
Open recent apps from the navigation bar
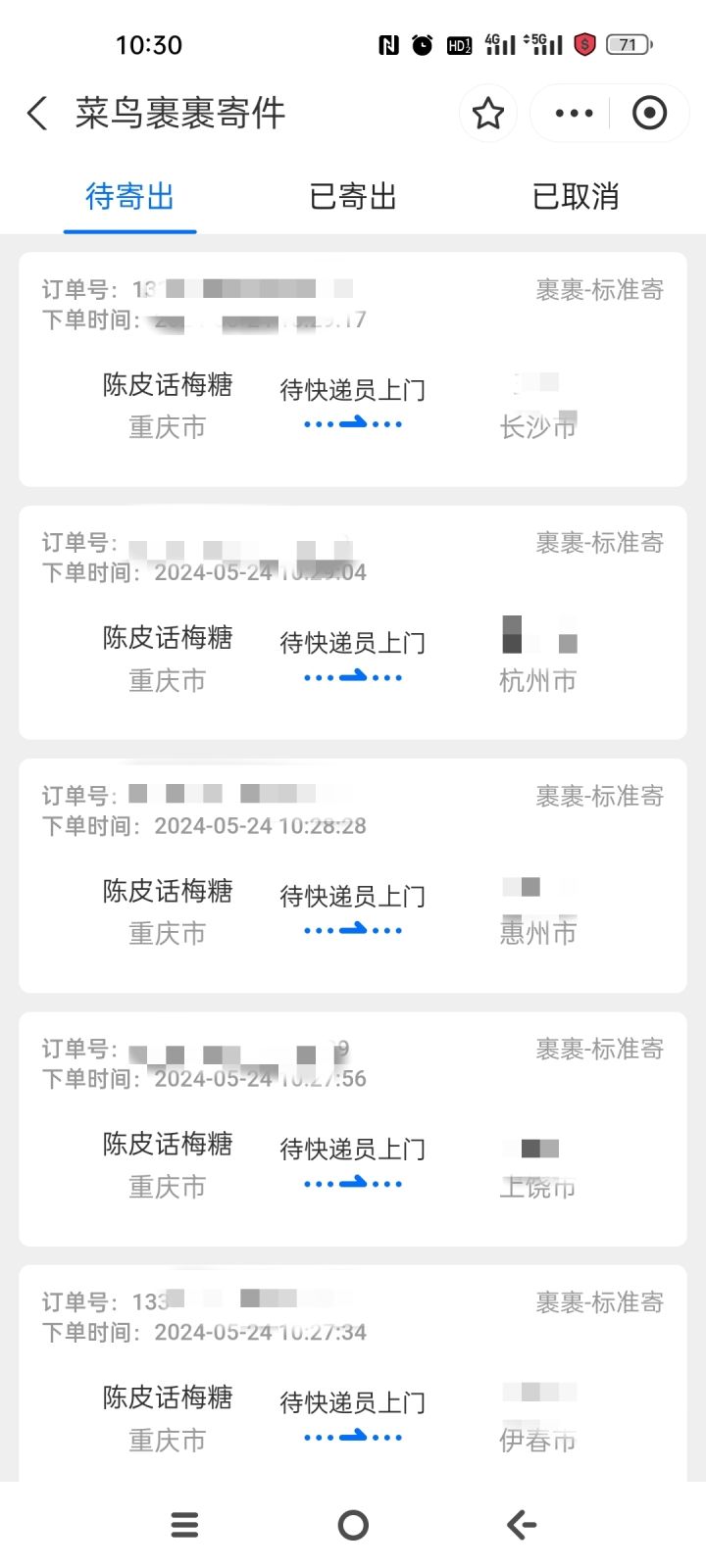(184, 1525)
